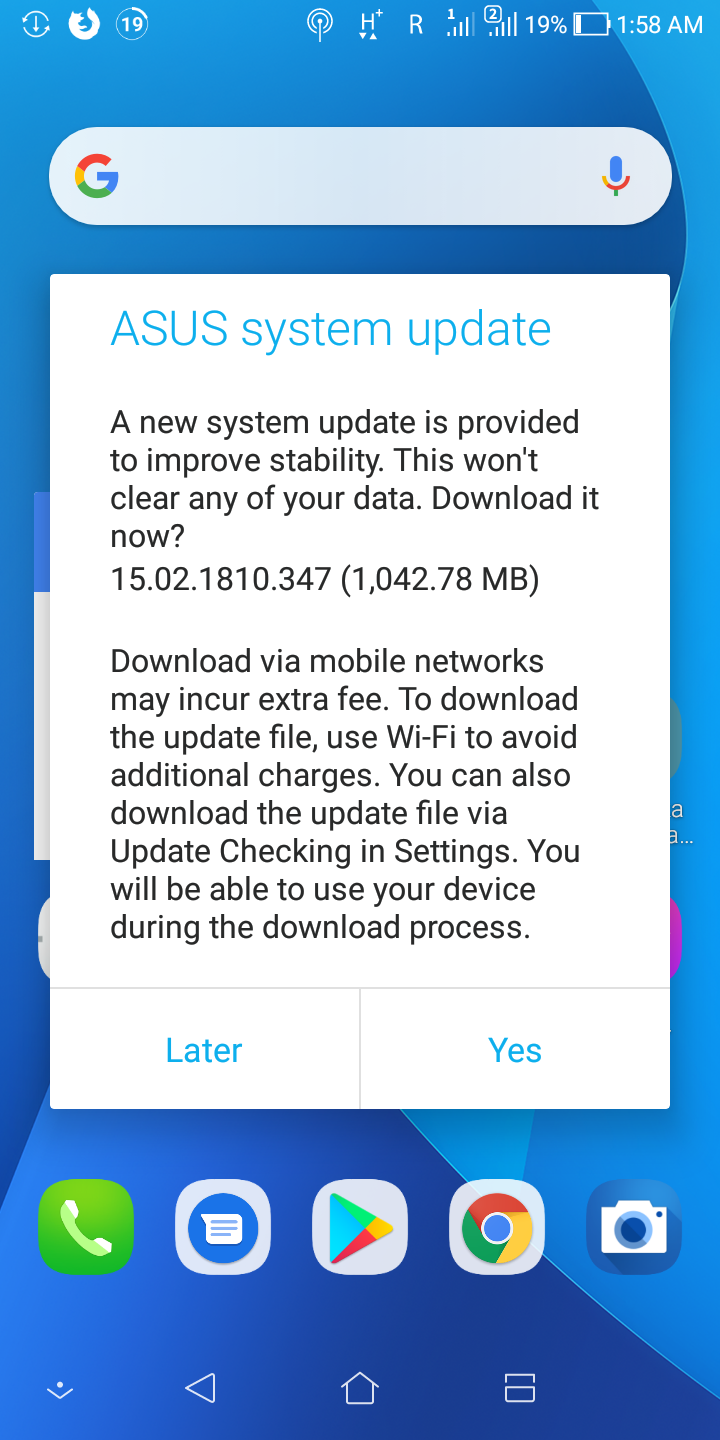Start voice search with the microphone icon
The height and width of the screenshot is (1440, 720).
[616, 177]
